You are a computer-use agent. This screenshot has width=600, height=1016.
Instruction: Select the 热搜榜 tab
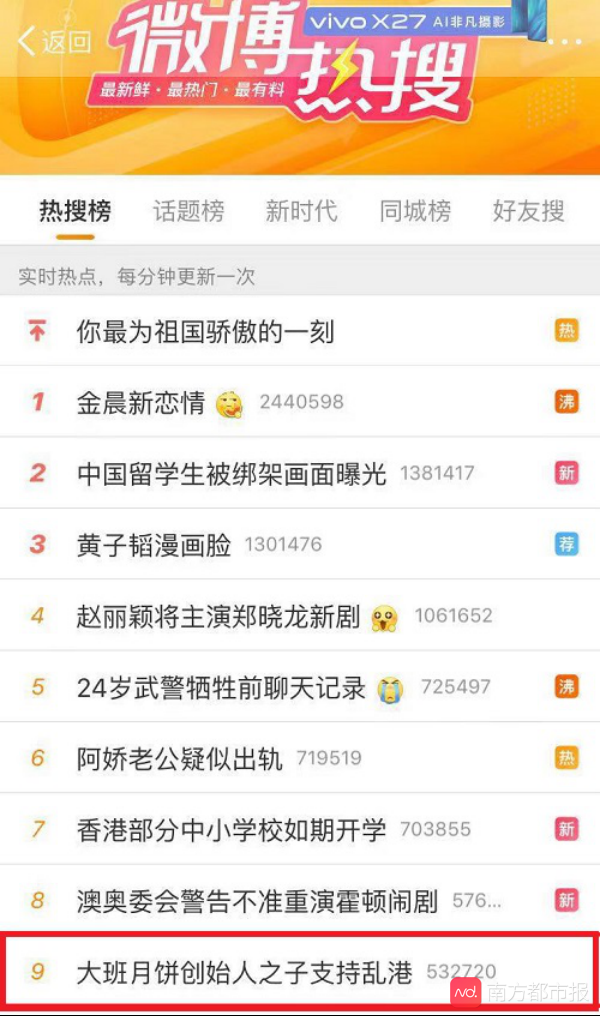(x=75, y=211)
